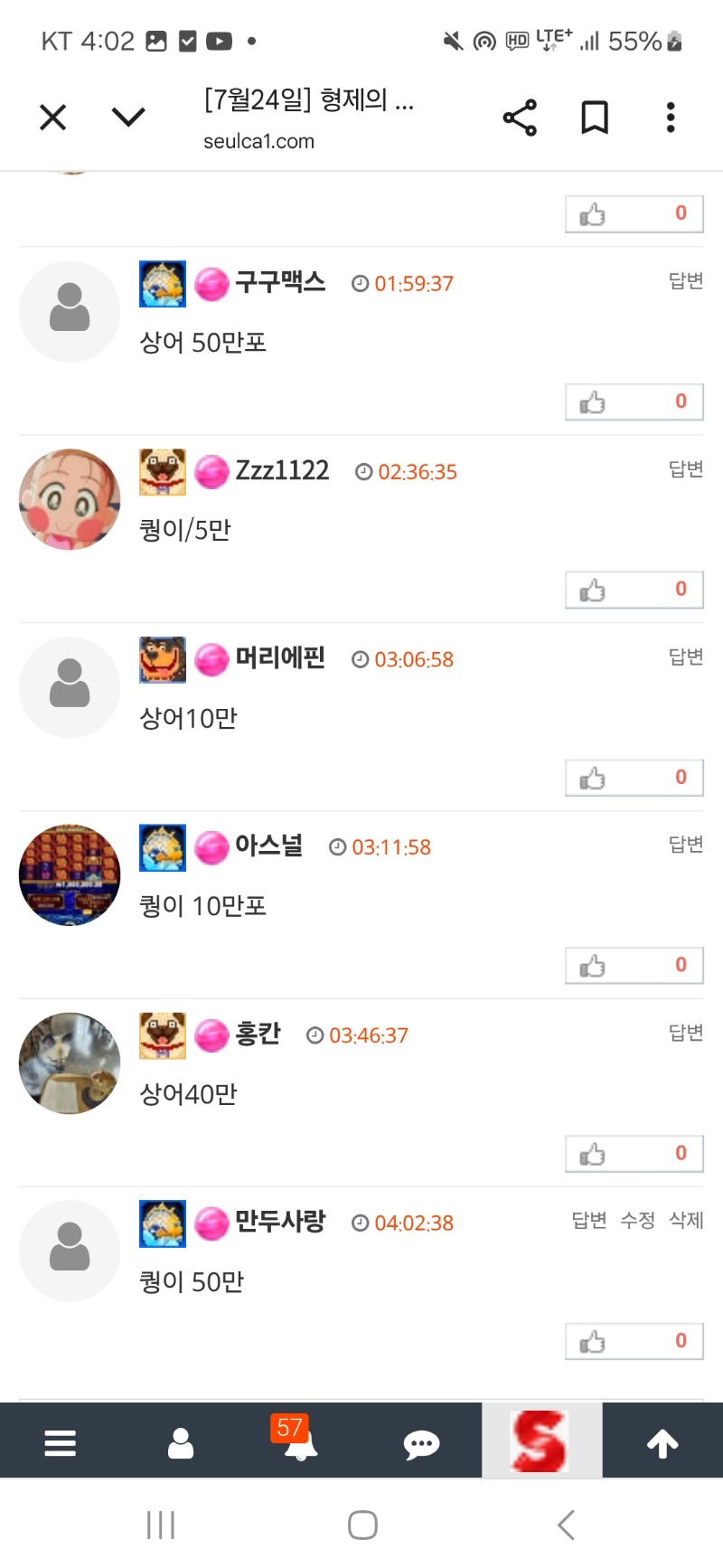
Task: Open notifications bell showing 57
Action: (299, 1443)
